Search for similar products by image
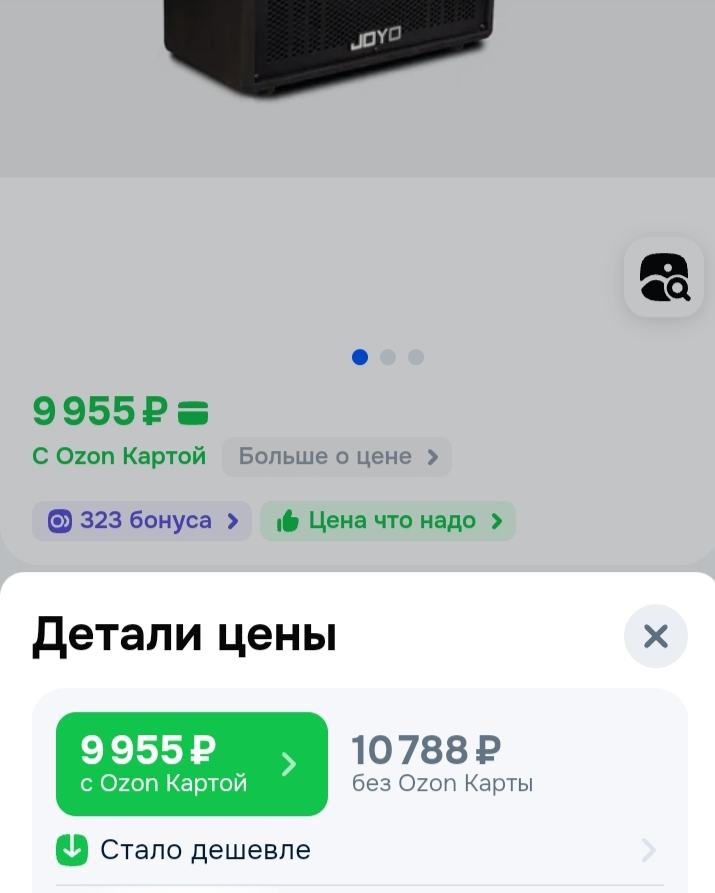 [664, 278]
